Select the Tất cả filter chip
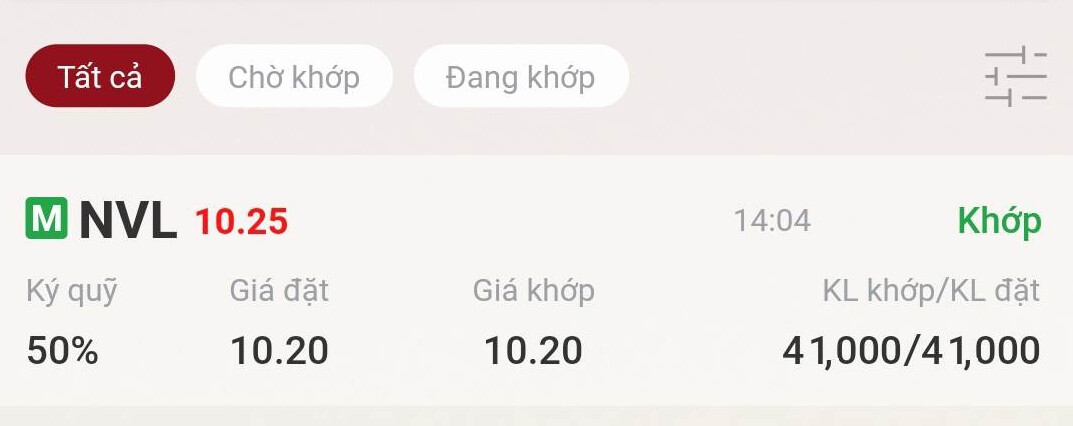This screenshot has width=1073, height=426. pyautogui.click(x=100, y=76)
